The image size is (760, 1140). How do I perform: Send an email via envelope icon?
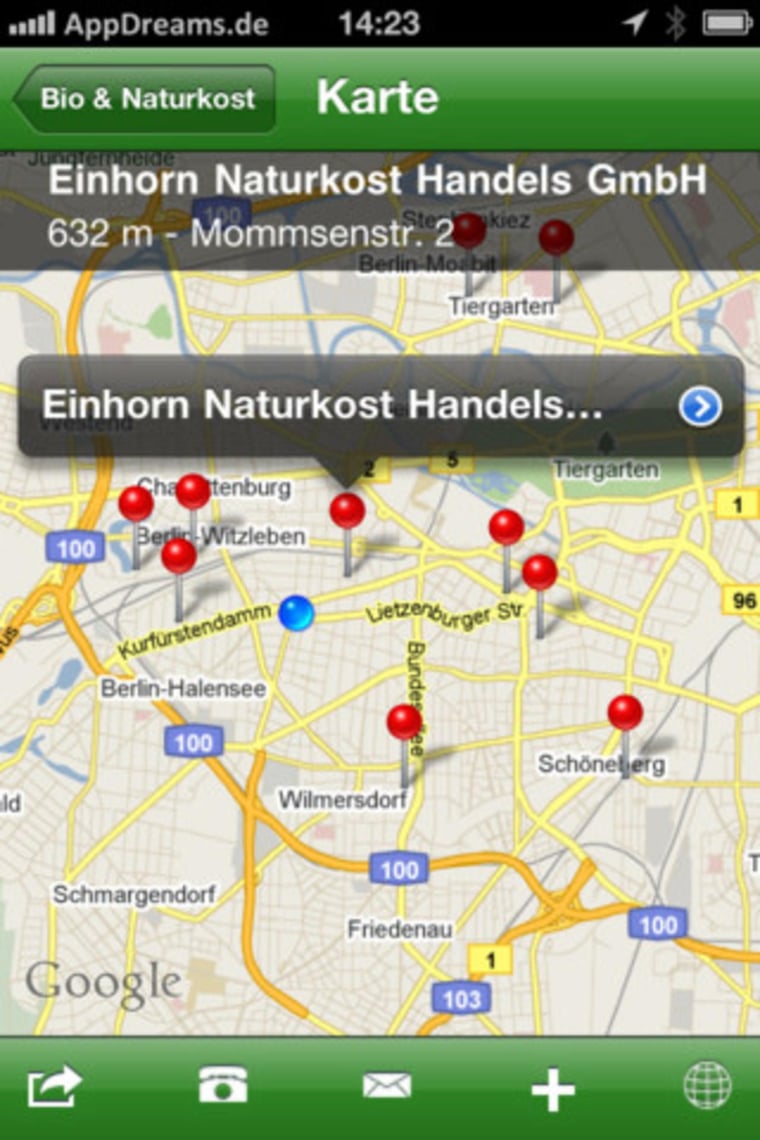[387, 1087]
